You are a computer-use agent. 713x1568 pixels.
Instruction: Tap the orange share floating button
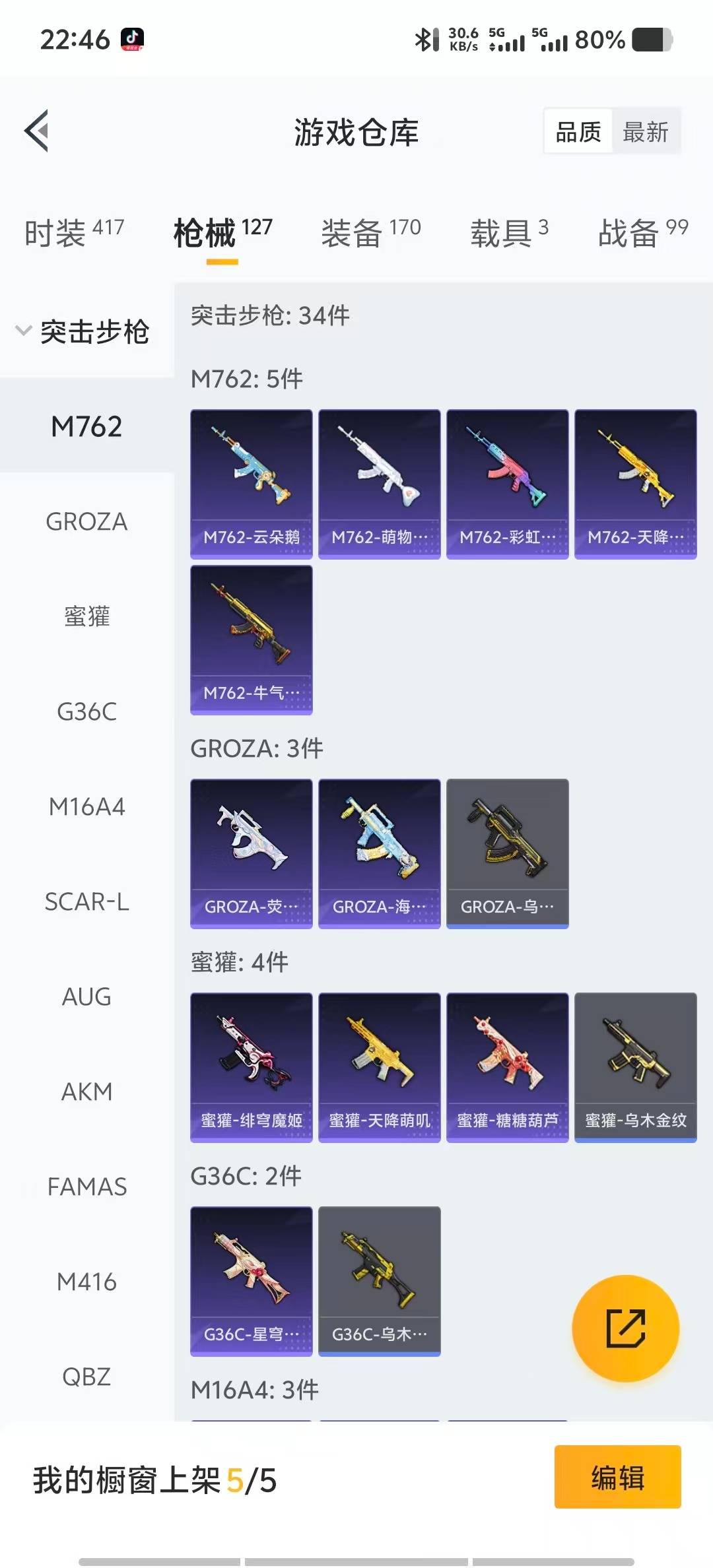[625, 1328]
